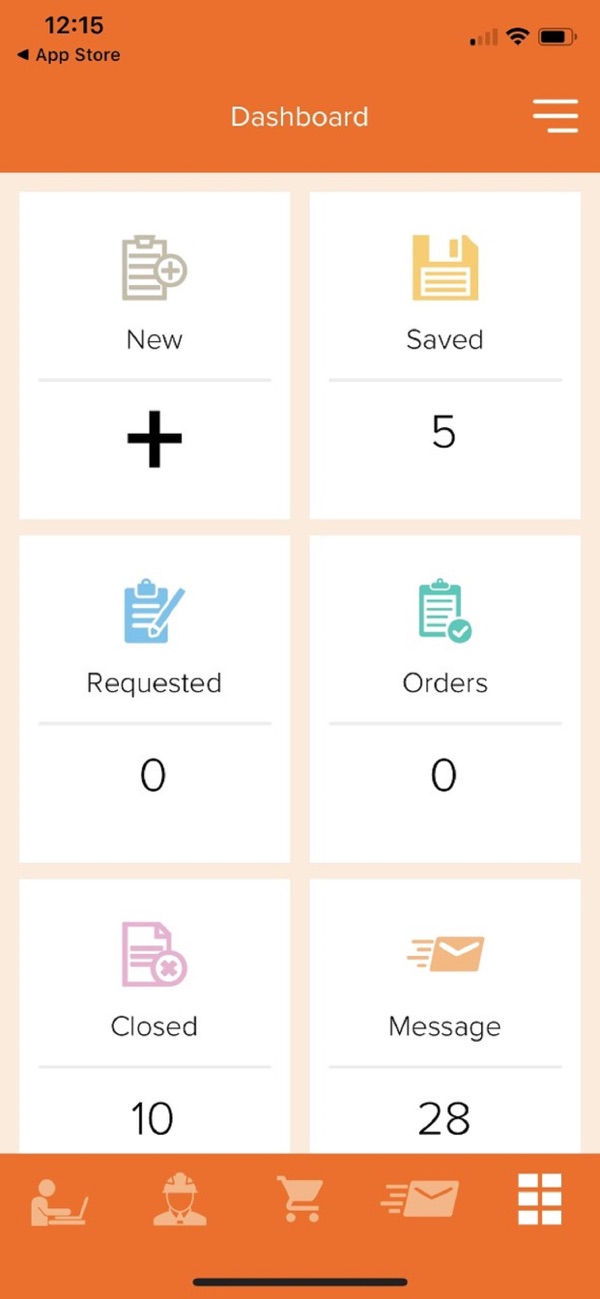Screen dimensions: 600x1299
Task: Open the Message card
Action: tap(445, 1015)
